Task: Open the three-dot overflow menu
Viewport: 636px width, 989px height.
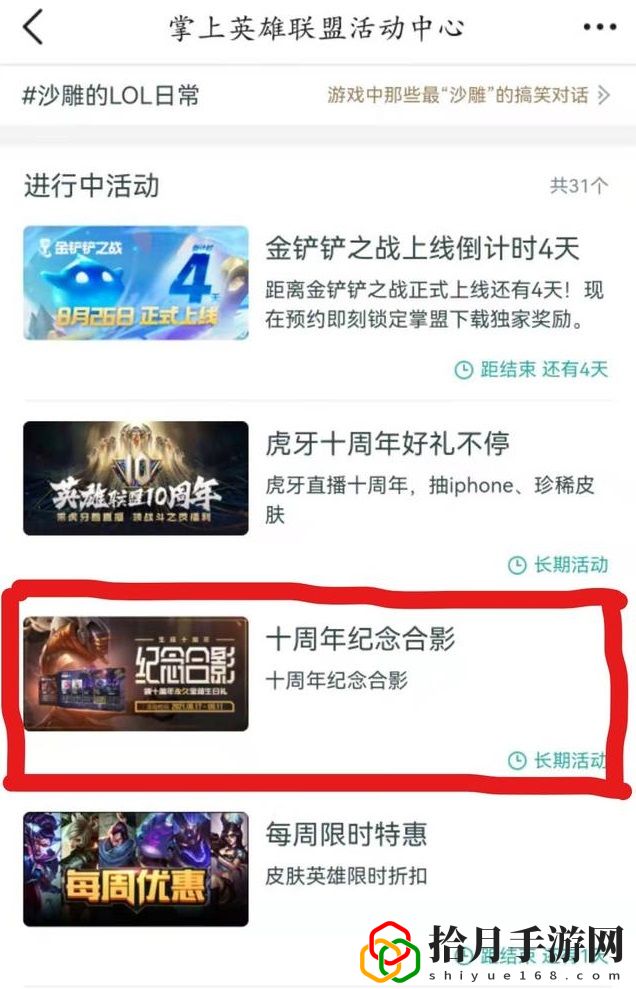Action: coord(599,28)
